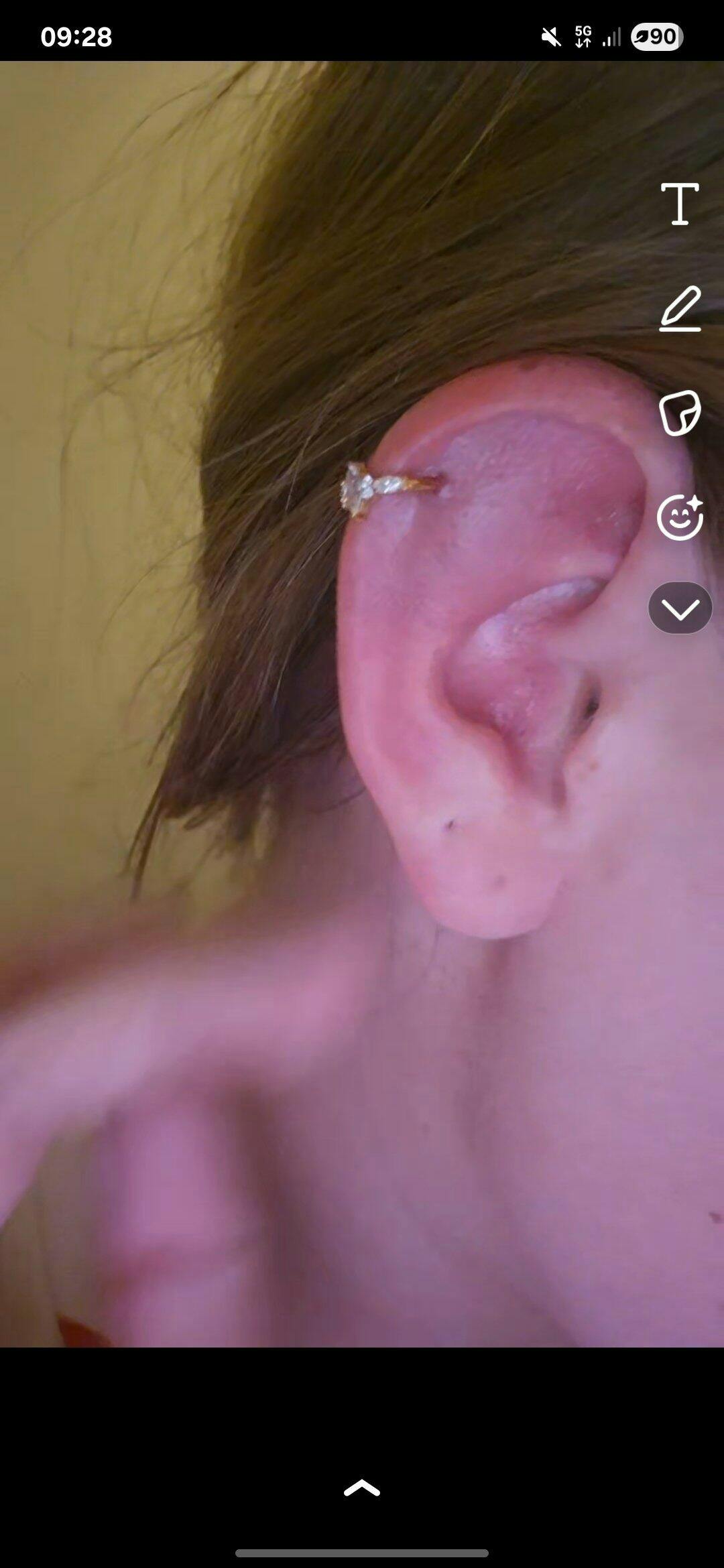Screen dimensions: 724x1568
Task: Expand more editing tools with the down chevron
Action: 680,608
